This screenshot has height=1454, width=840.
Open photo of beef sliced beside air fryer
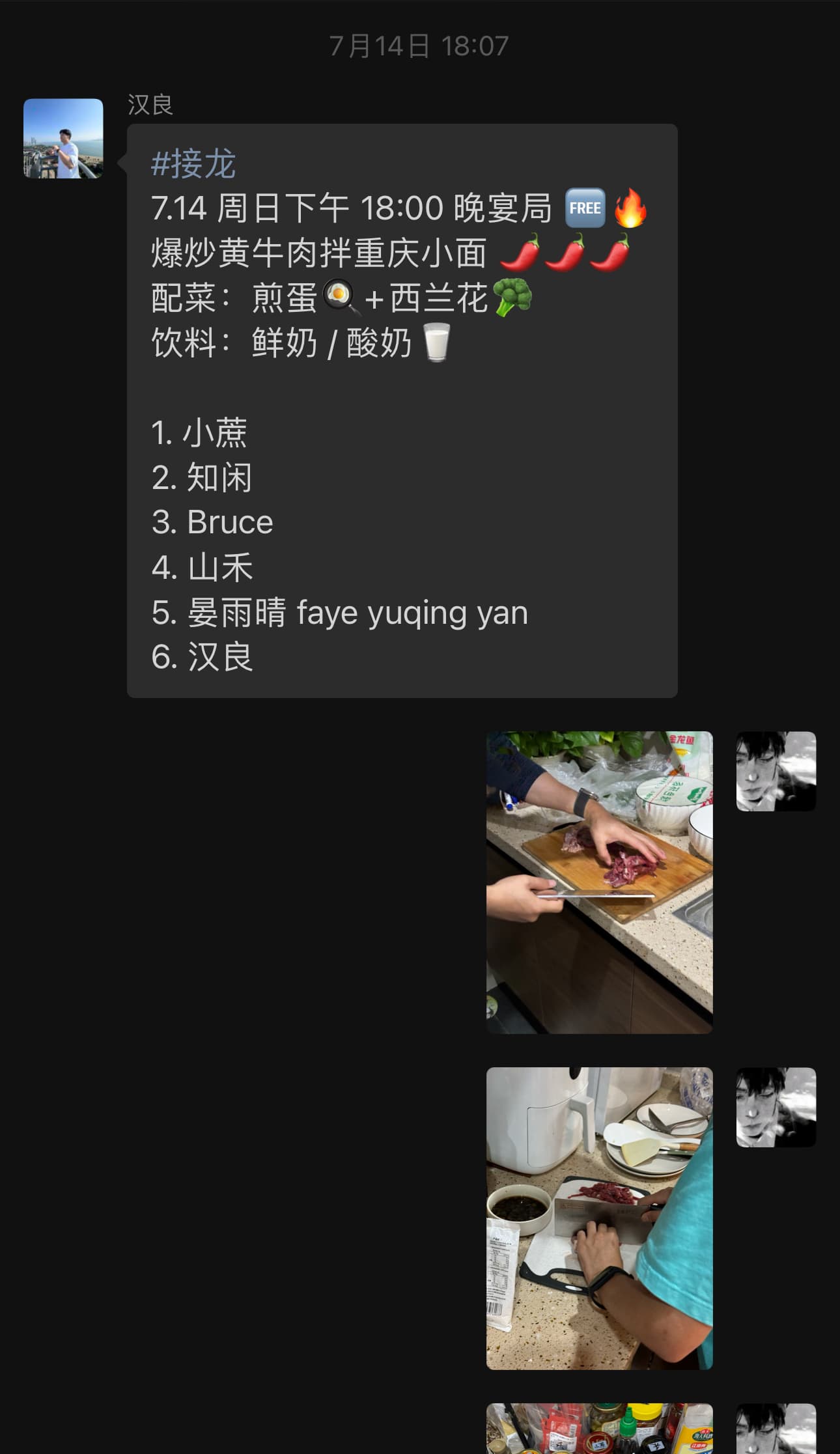(599, 1218)
